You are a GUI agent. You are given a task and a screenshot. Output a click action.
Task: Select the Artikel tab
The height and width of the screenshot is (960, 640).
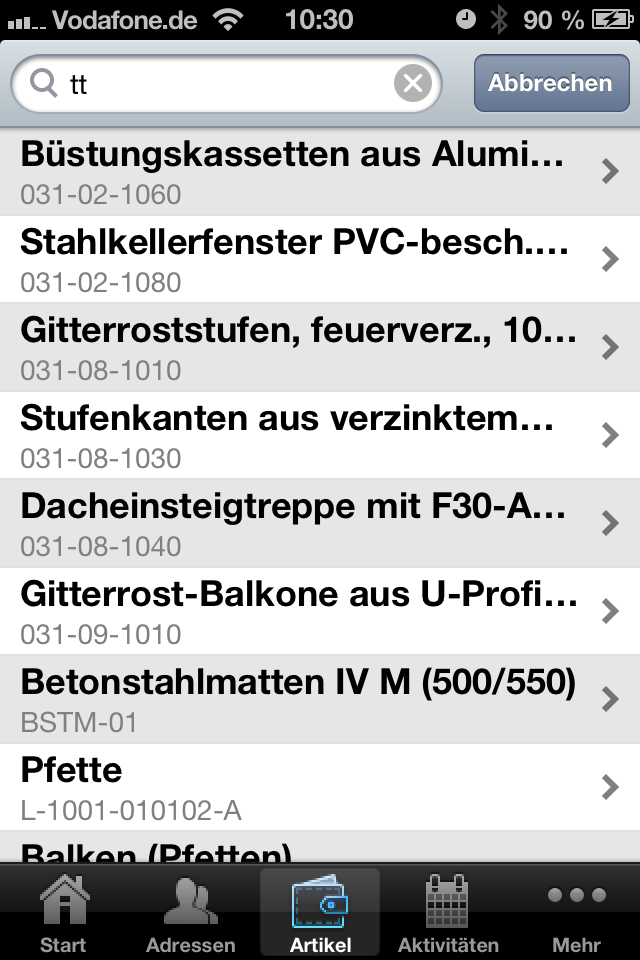coord(320,912)
